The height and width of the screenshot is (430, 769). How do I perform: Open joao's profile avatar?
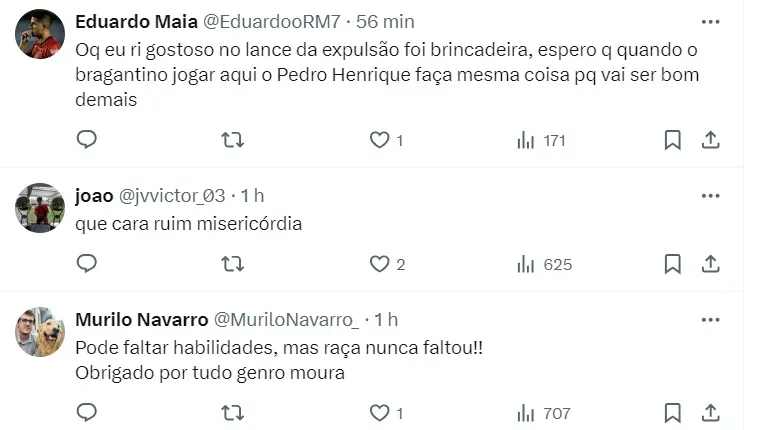pyautogui.click(x=40, y=208)
